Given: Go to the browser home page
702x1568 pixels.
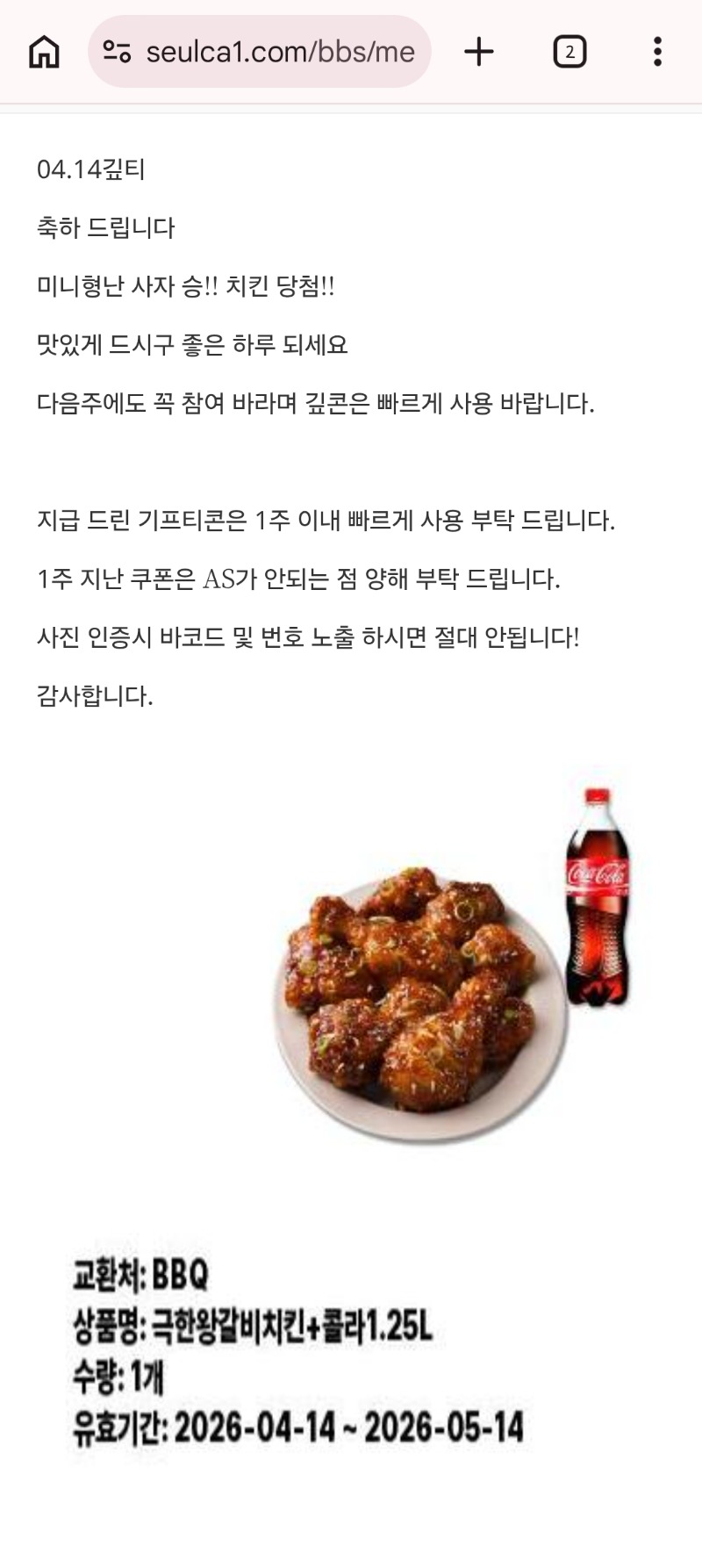Looking at the screenshot, I should pyautogui.click(x=44, y=52).
